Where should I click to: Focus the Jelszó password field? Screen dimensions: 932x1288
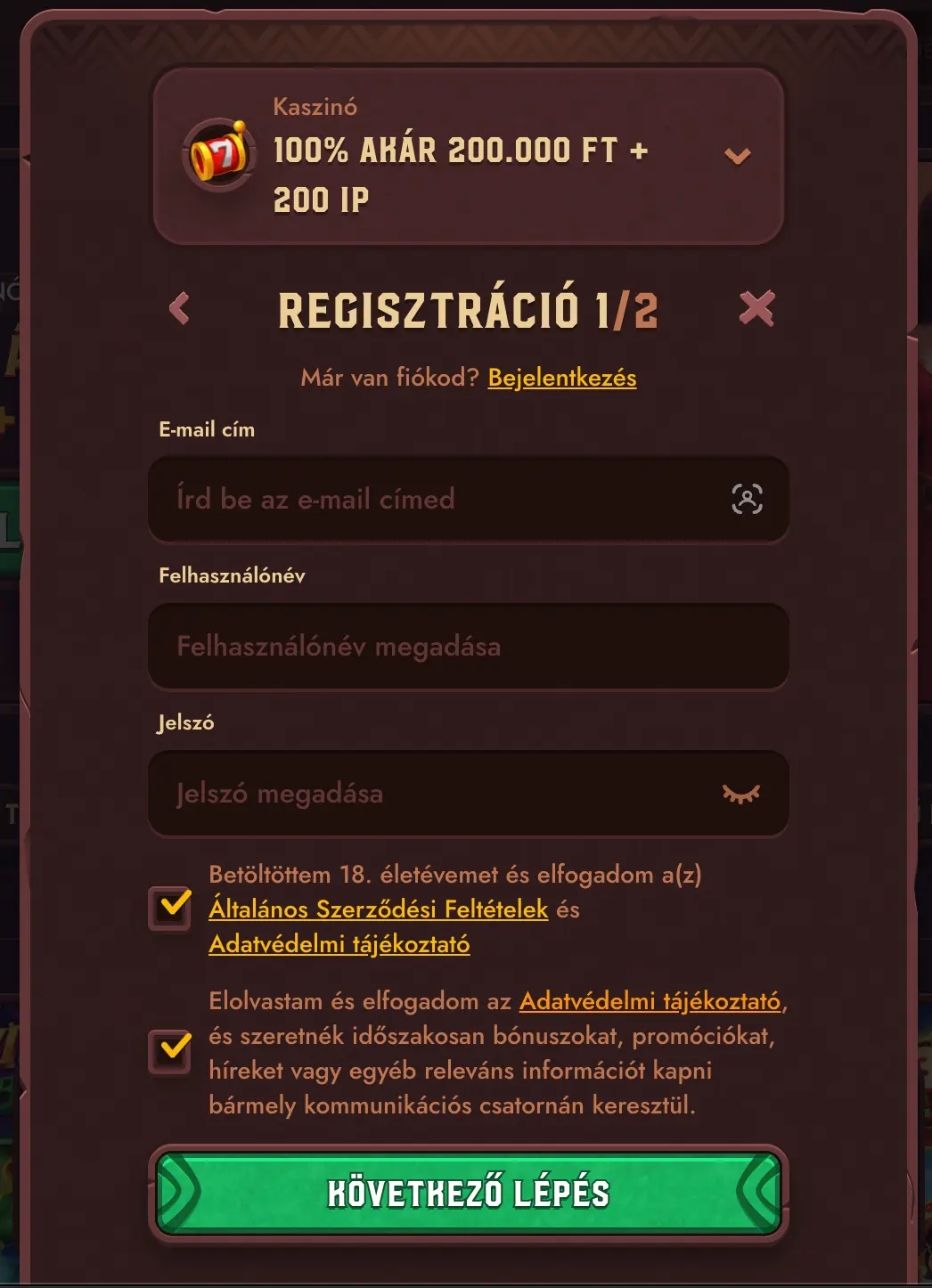click(437, 794)
